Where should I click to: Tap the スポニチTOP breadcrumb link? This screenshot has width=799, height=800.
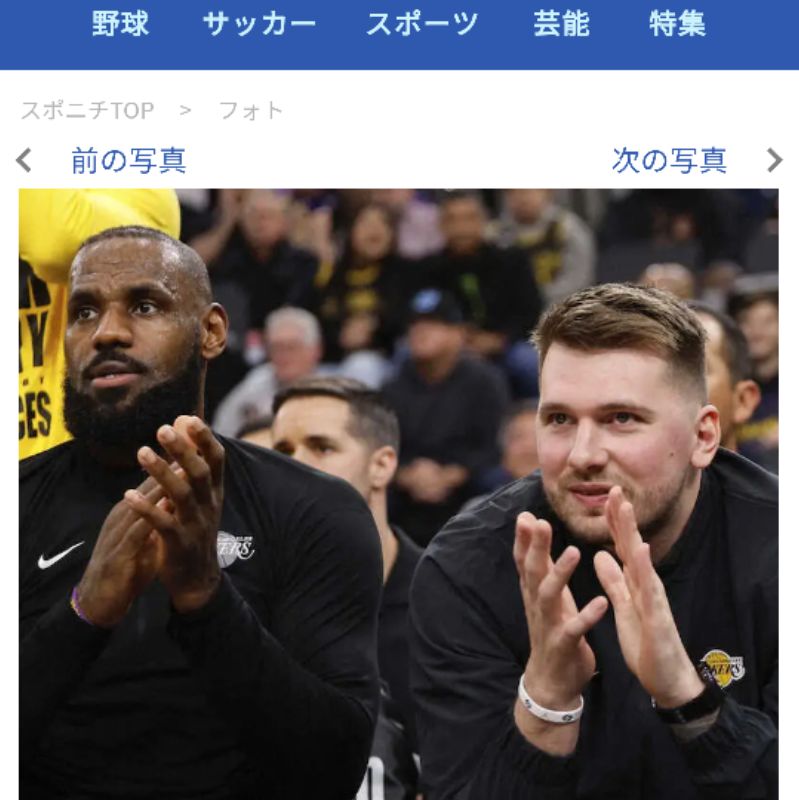click(88, 111)
